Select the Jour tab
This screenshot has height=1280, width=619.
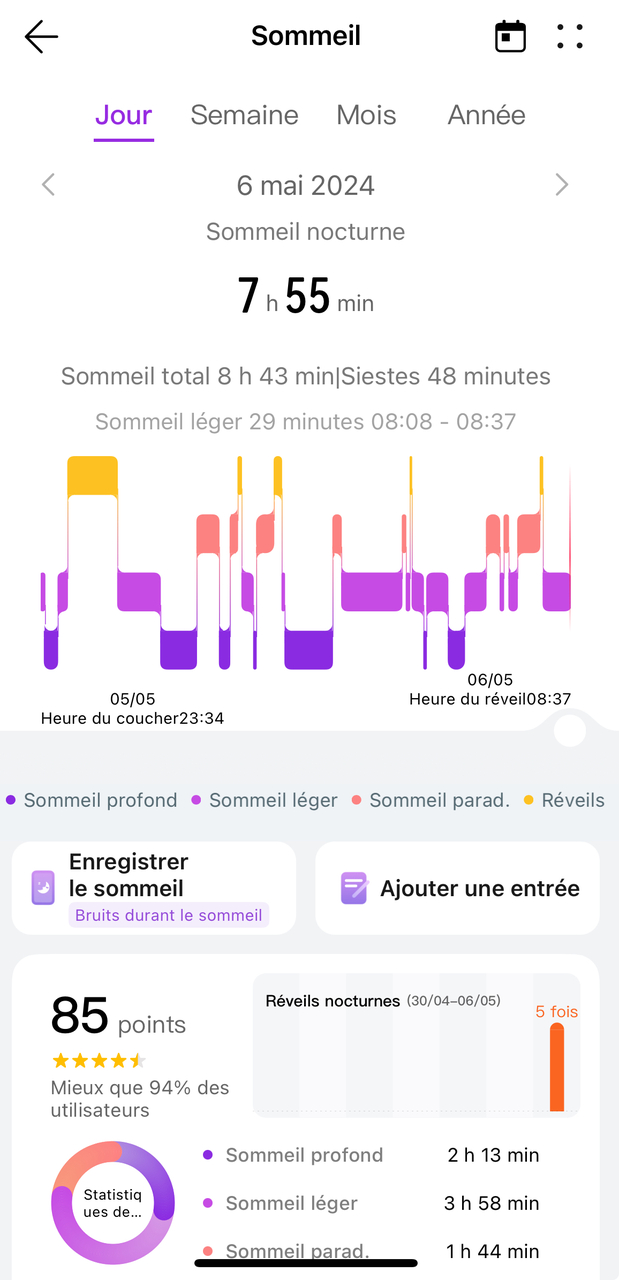click(x=124, y=115)
